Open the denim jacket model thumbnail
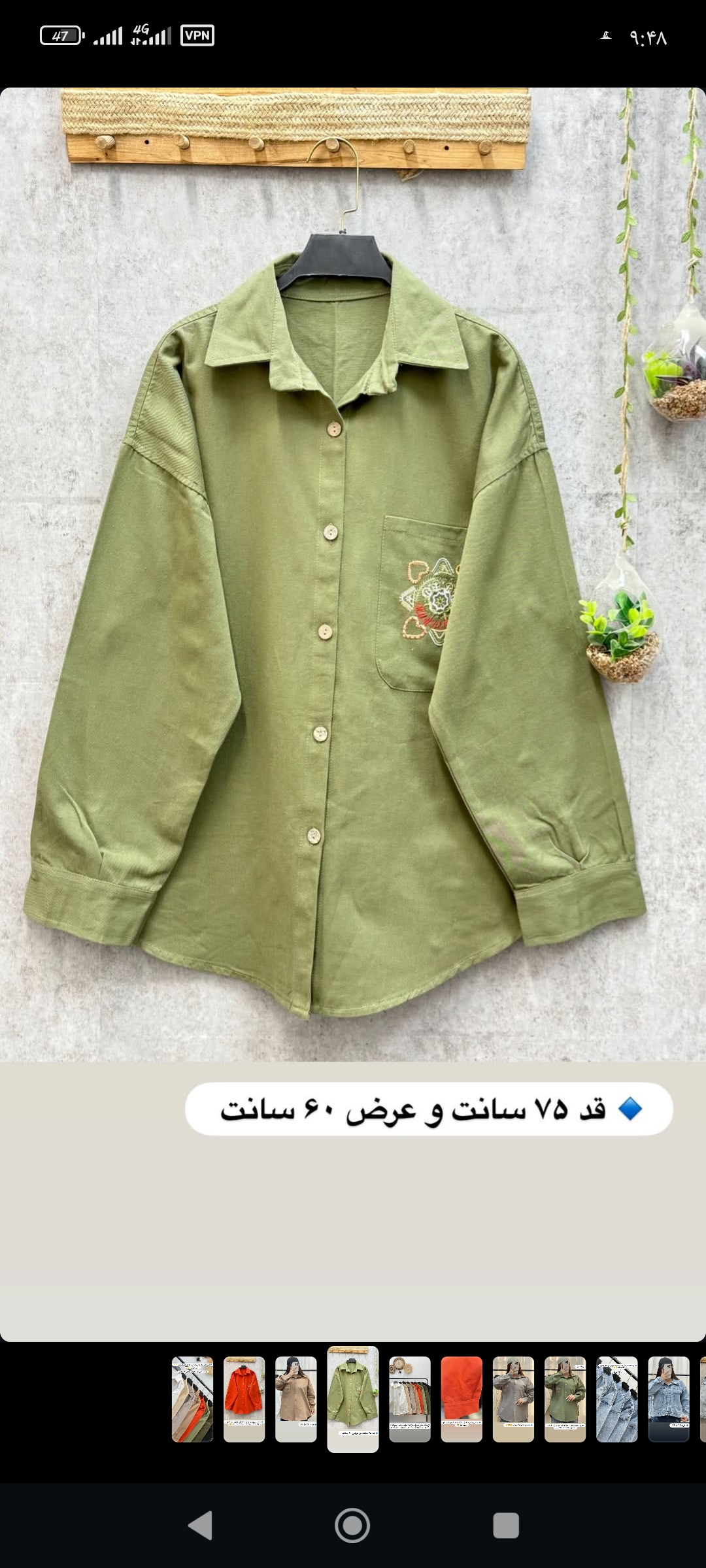This screenshot has height=1568, width=706. pos(668,1399)
